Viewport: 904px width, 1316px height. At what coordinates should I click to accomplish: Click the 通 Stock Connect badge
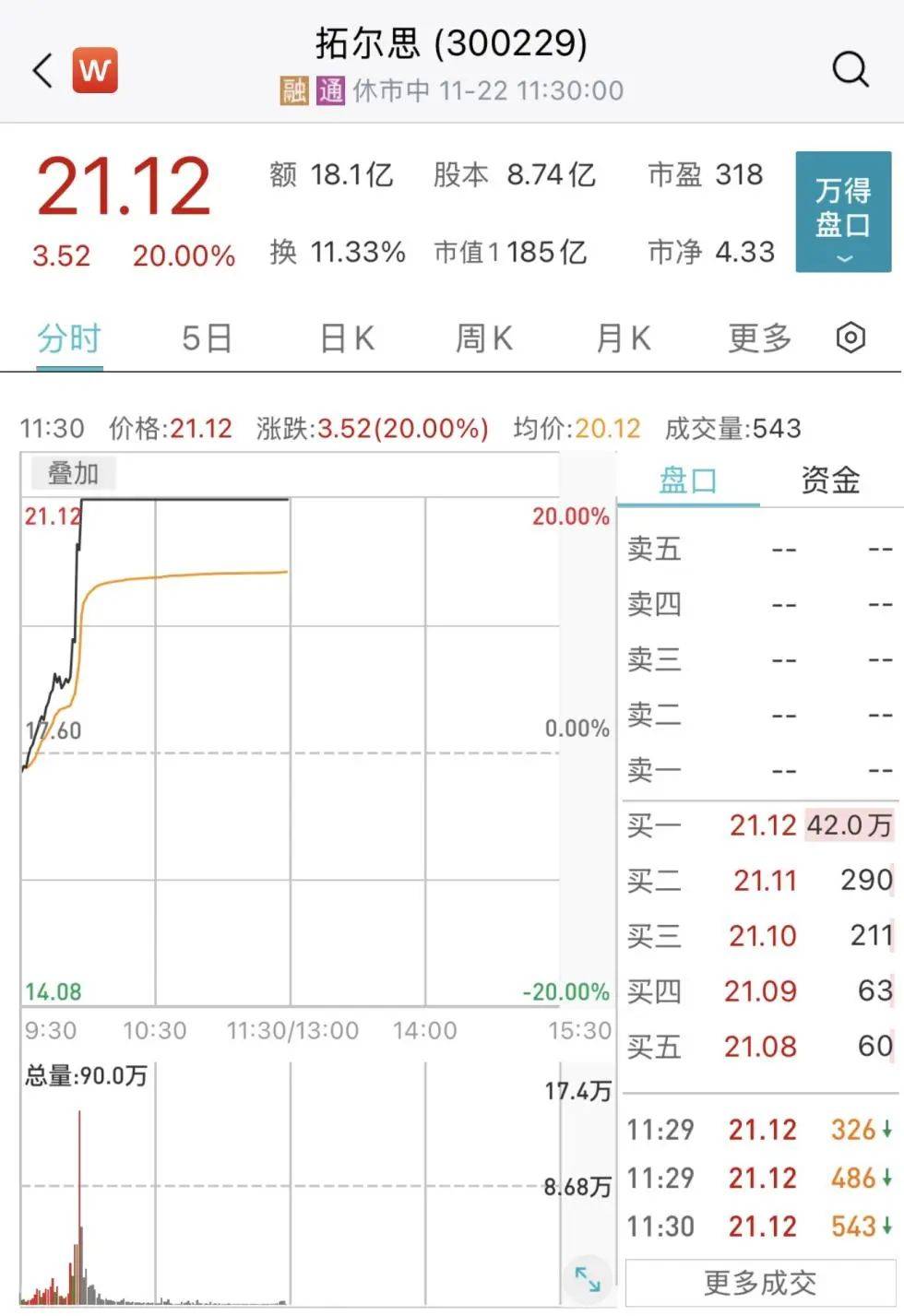click(328, 91)
